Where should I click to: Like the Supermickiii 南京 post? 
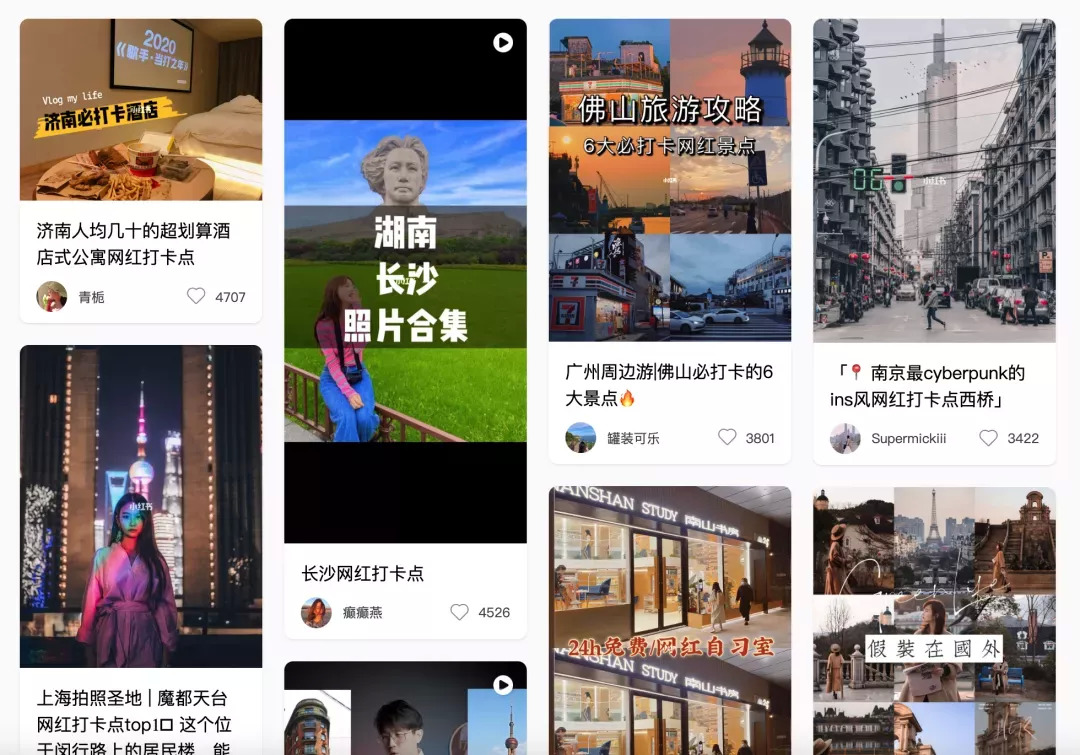pyautogui.click(x=988, y=438)
